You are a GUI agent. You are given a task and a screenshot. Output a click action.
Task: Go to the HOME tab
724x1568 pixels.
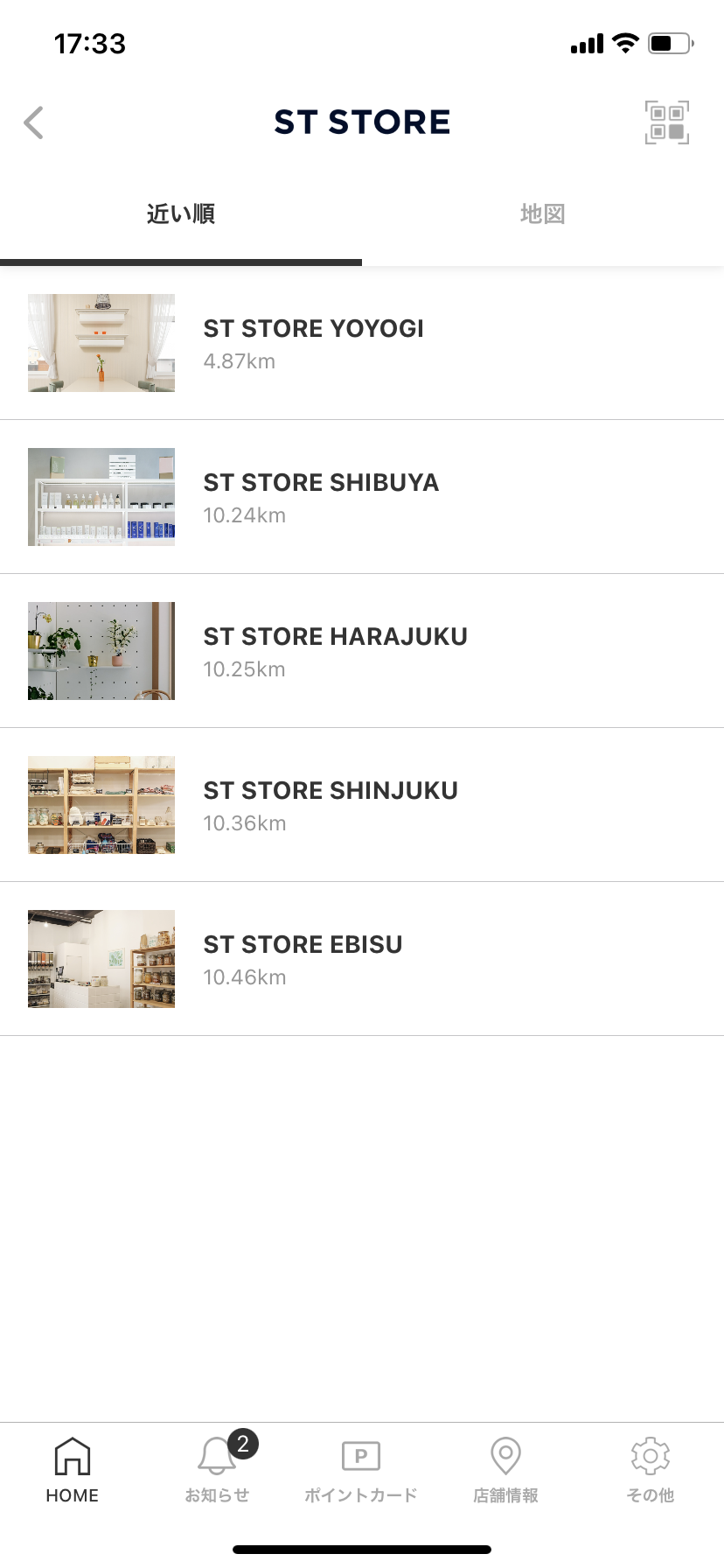(73, 1470)
